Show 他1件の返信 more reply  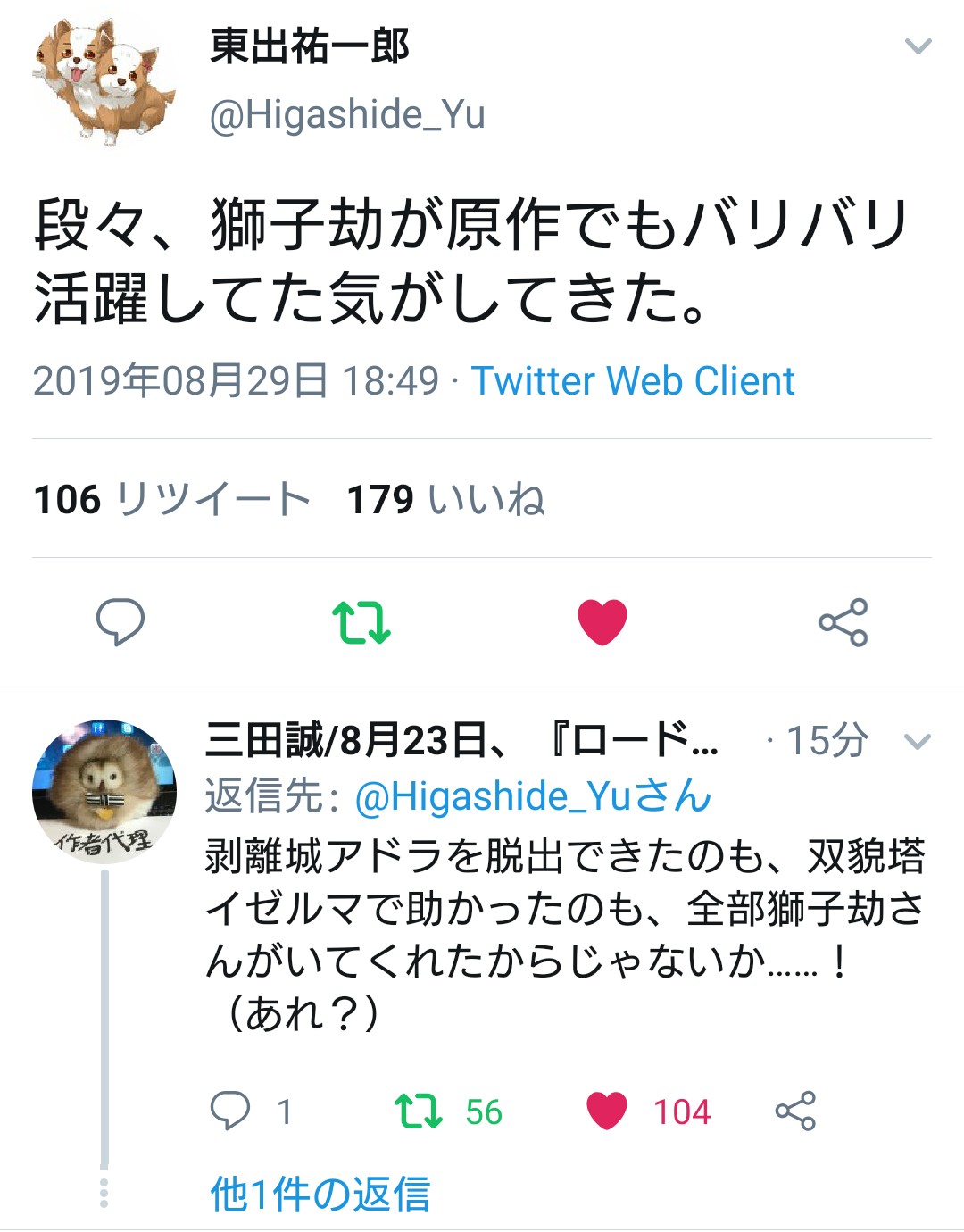[x=320, y=1195]
